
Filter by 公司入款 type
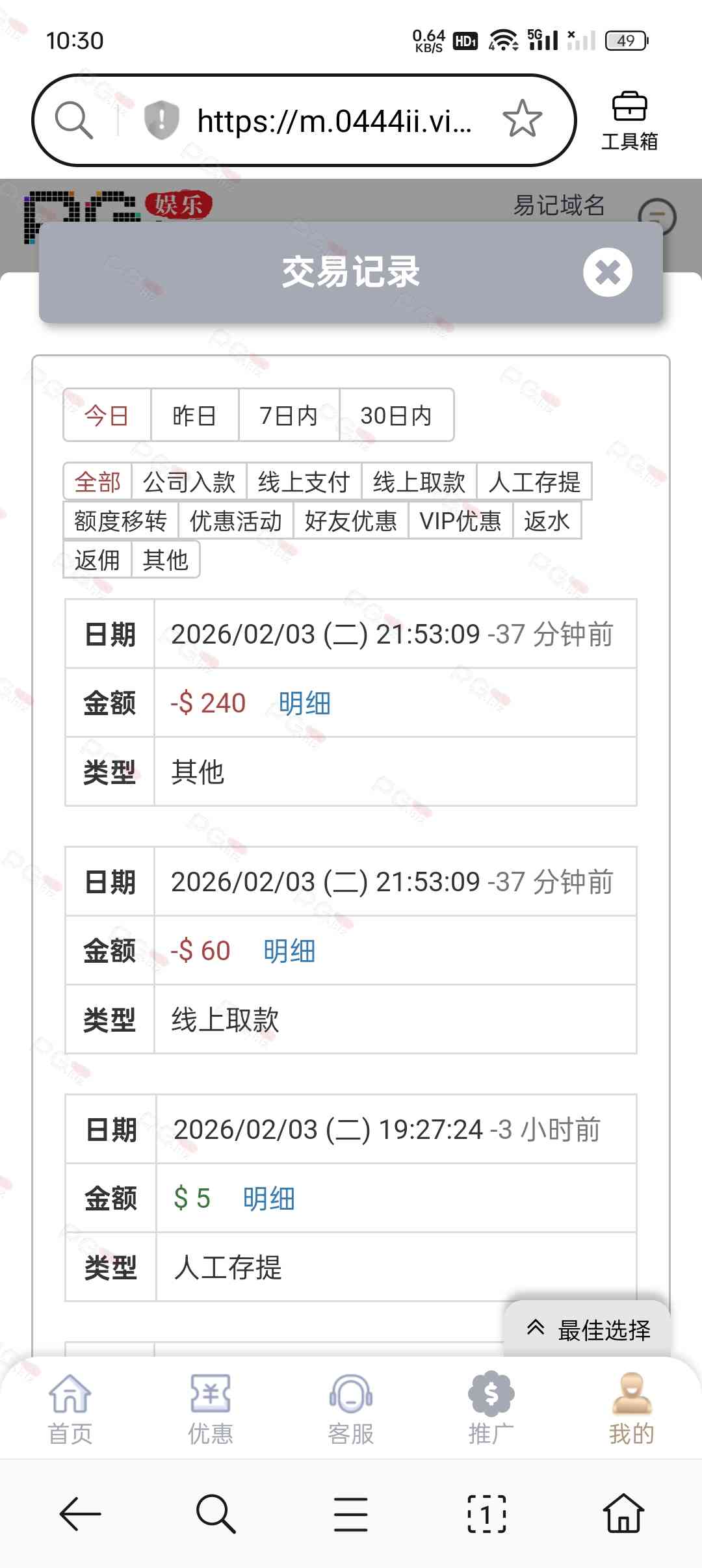coord(188,482)
